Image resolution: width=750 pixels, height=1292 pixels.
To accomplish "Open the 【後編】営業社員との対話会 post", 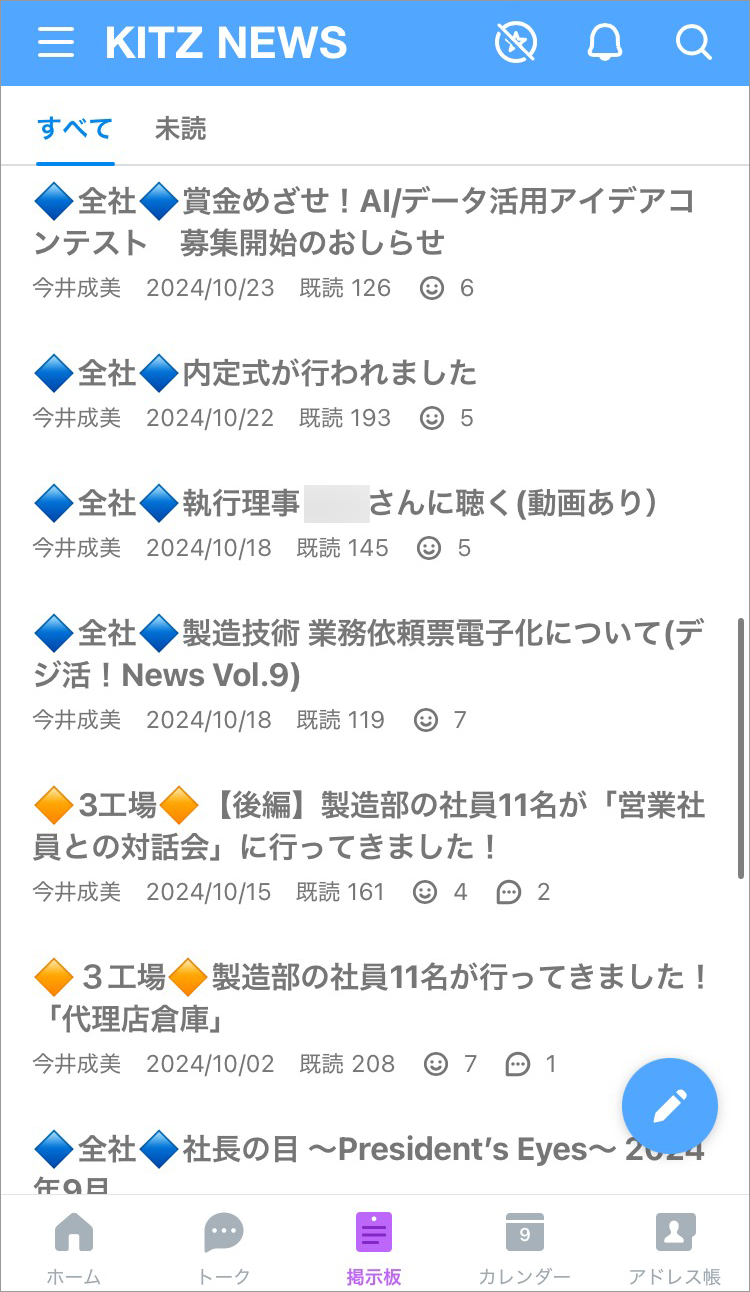I will tap(368, 826).
